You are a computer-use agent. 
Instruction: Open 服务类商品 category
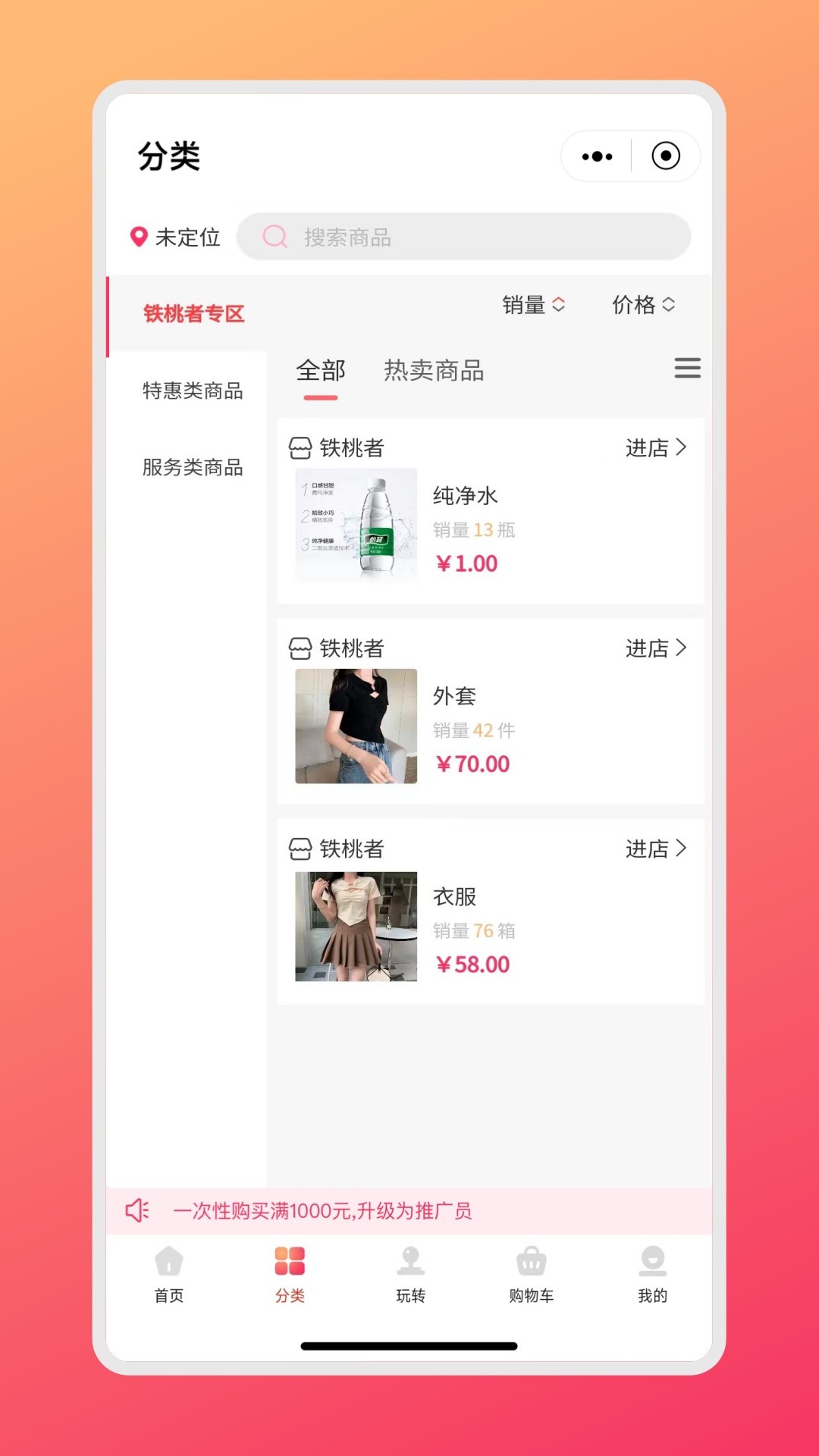tap(191, 468)
